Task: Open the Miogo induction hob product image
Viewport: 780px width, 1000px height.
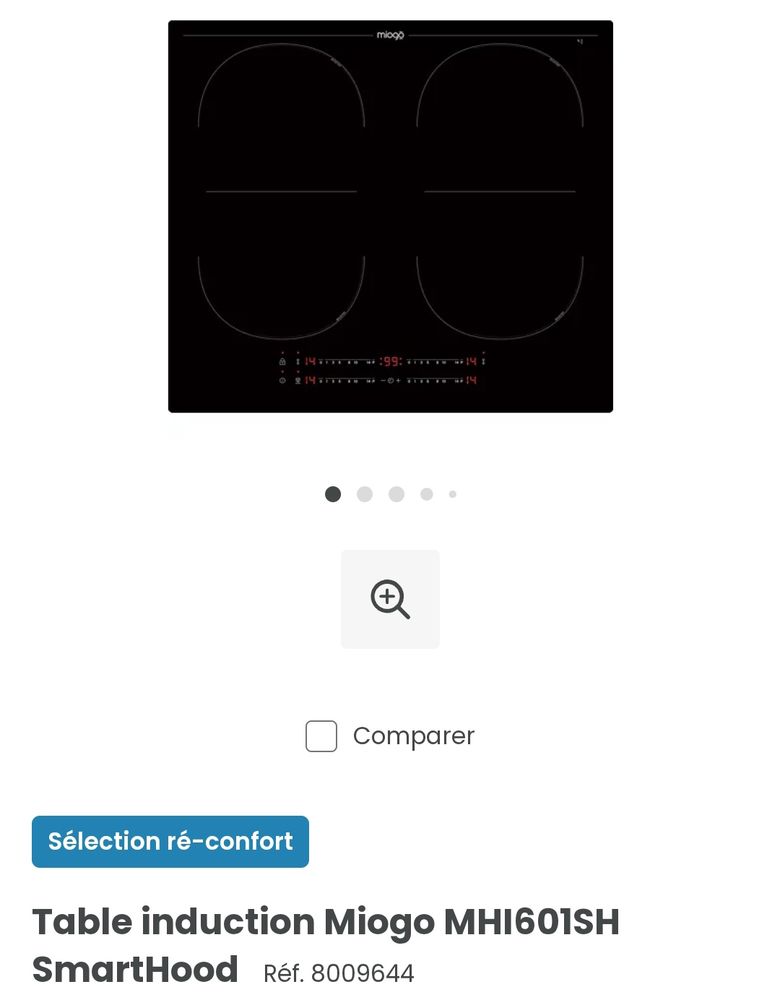Action: (x=390, y=216)
